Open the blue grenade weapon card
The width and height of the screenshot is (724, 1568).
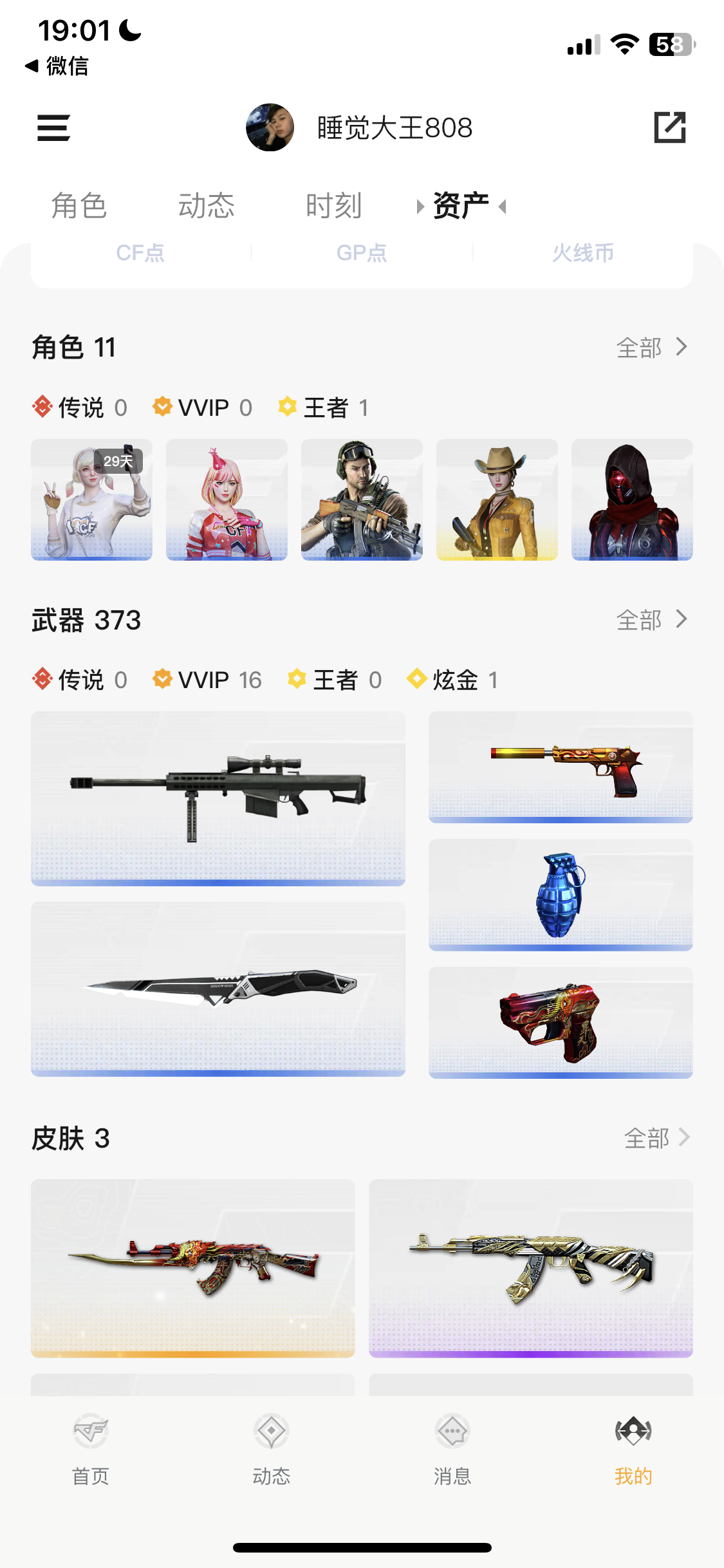[561, 894]
